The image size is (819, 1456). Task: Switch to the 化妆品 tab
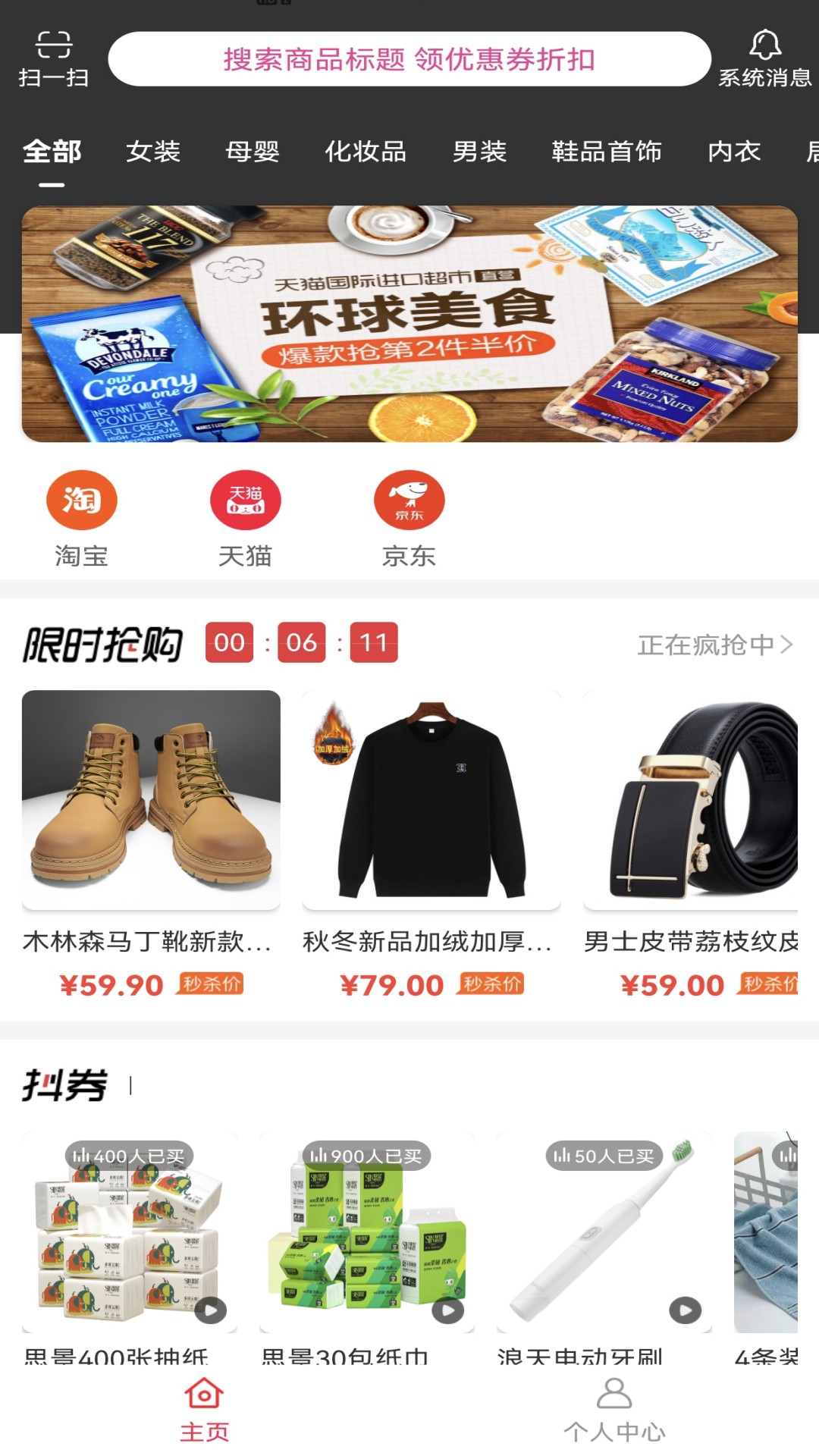(366, 152)
